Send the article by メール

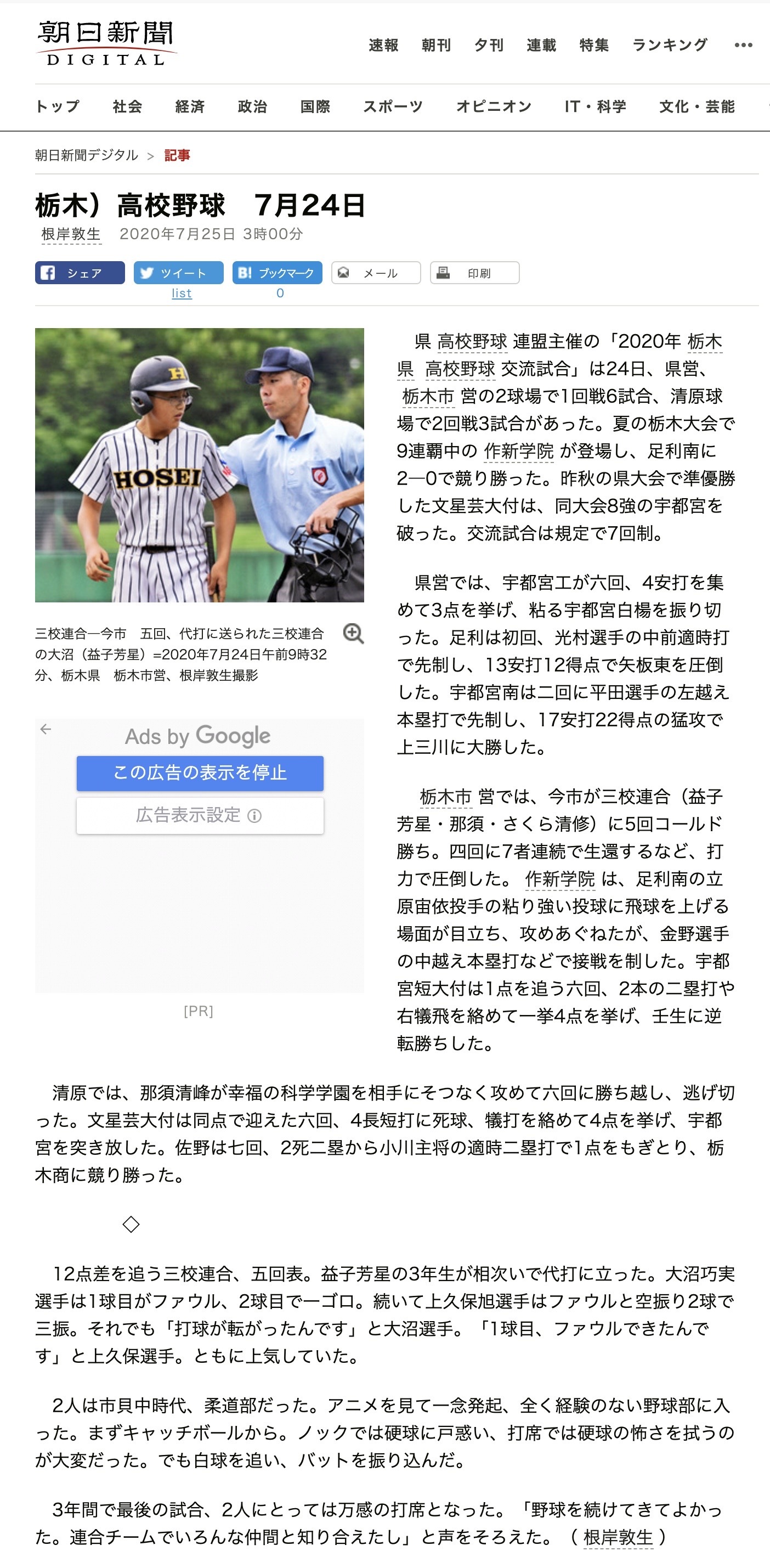click(x=376, y=273)
